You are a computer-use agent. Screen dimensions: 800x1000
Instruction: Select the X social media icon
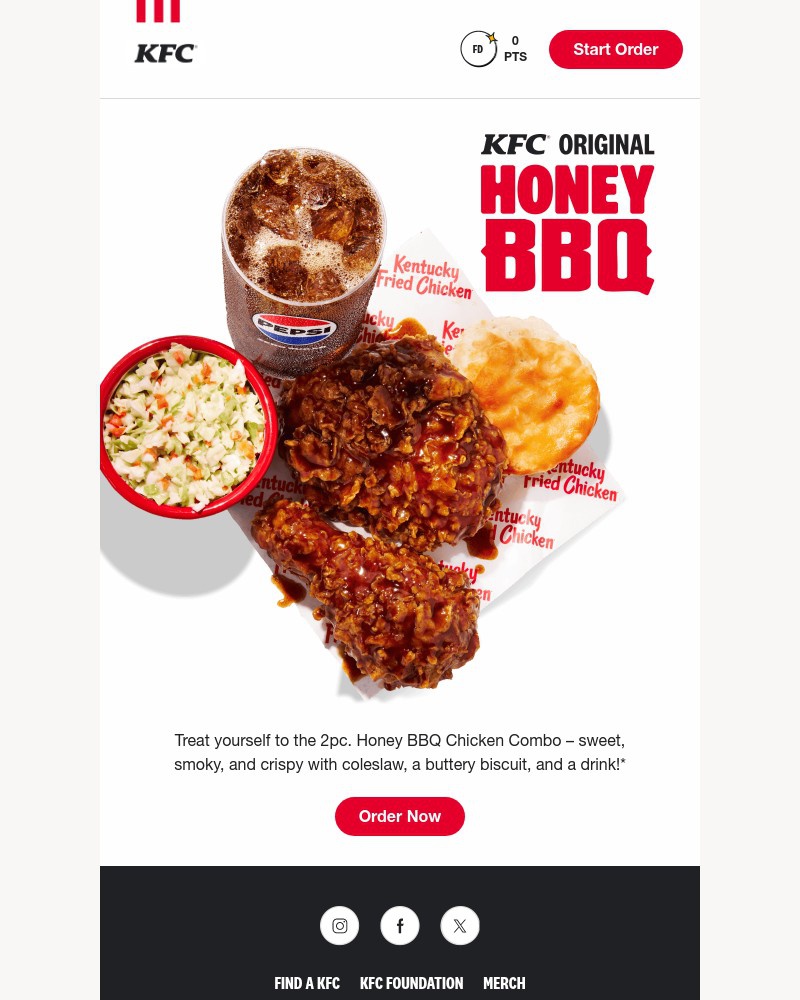(460, 925)
